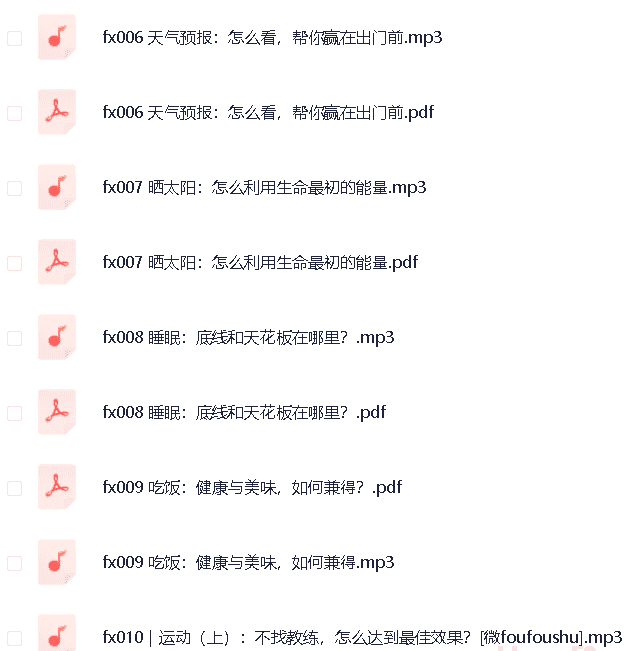Open fx009 吃饭 pdf document
Screen dimensions: 625x651
point(252,488)
